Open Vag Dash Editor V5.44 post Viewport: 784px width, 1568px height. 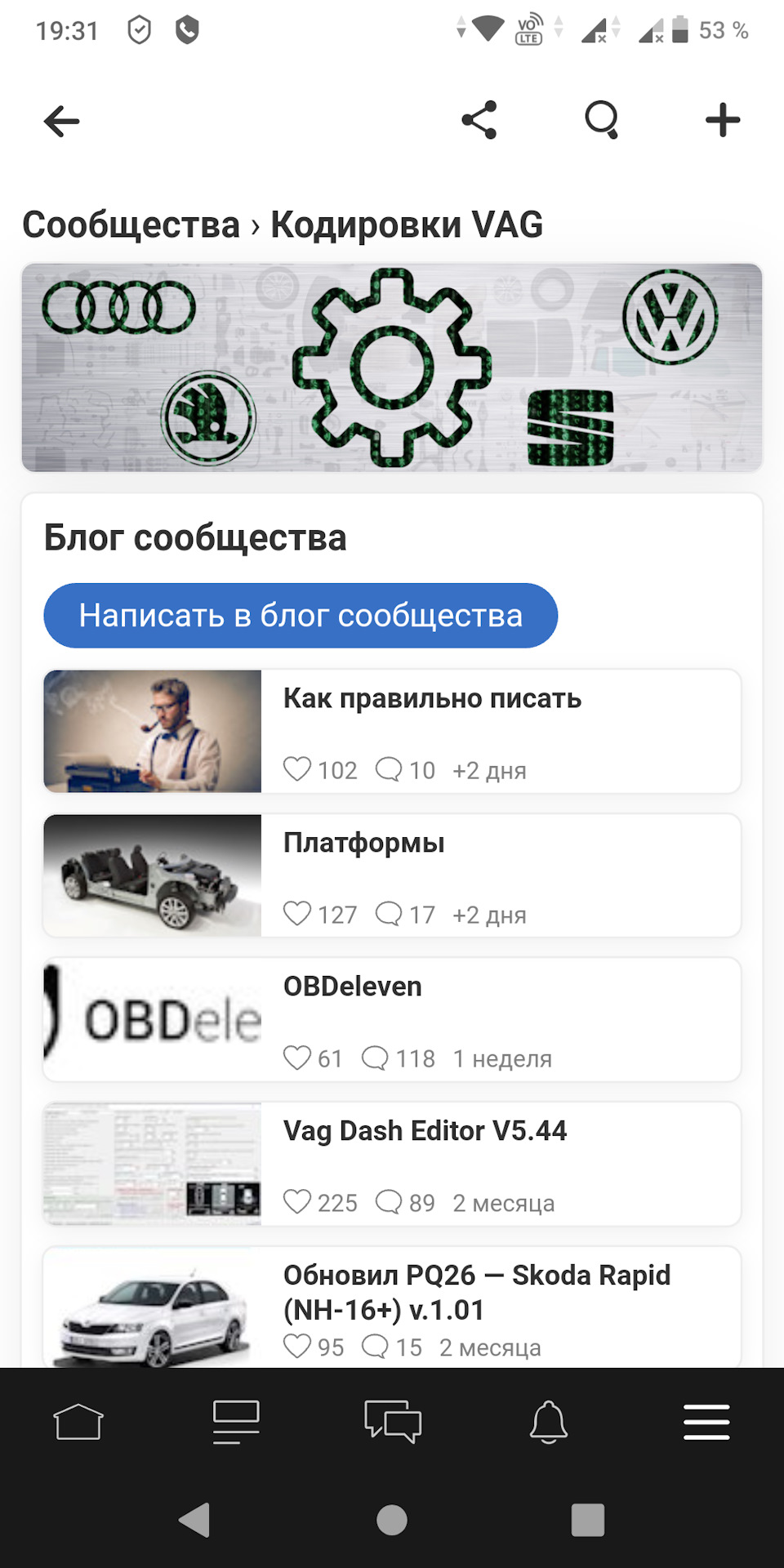pyautogui.click(x=425, y=1131)
